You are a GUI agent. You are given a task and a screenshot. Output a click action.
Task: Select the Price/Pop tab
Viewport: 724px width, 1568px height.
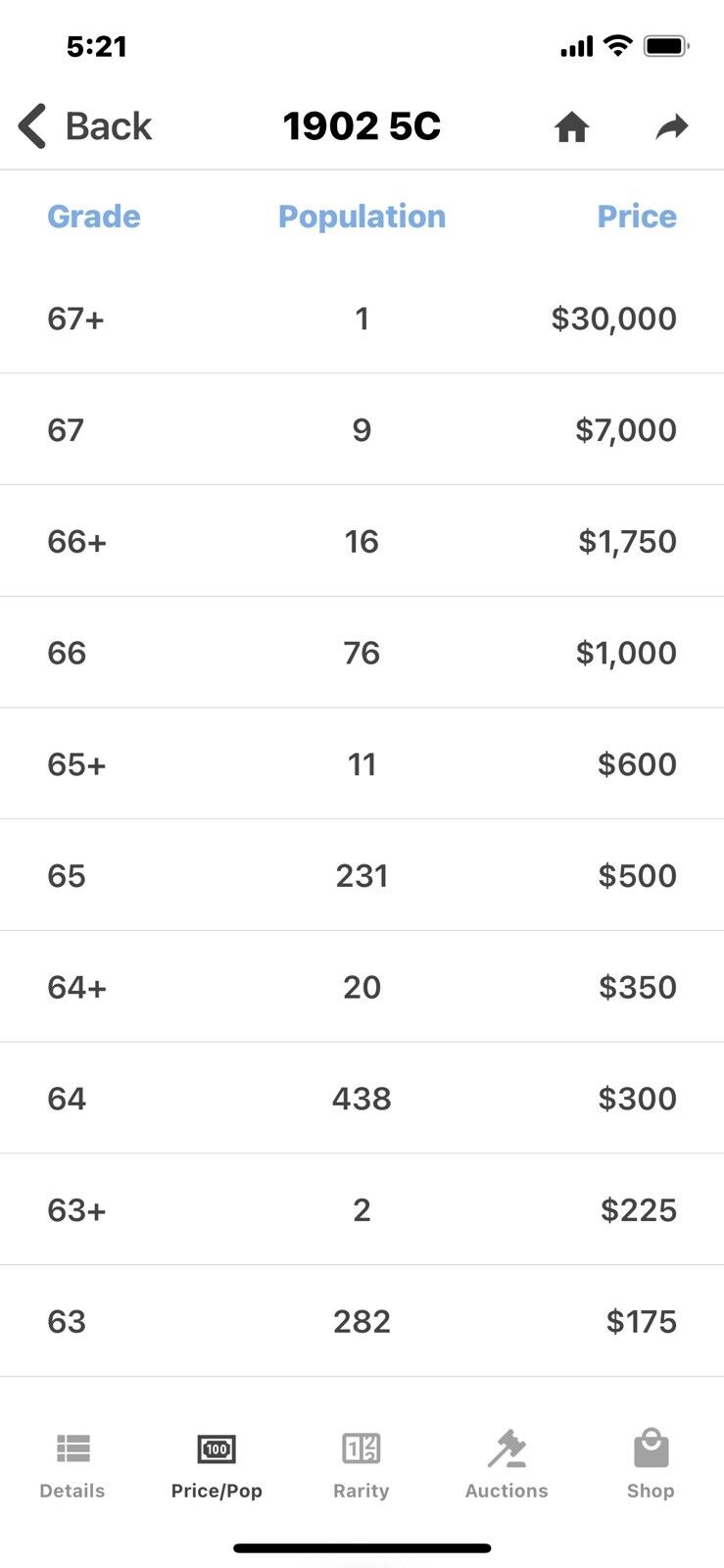click(217, 1465)
